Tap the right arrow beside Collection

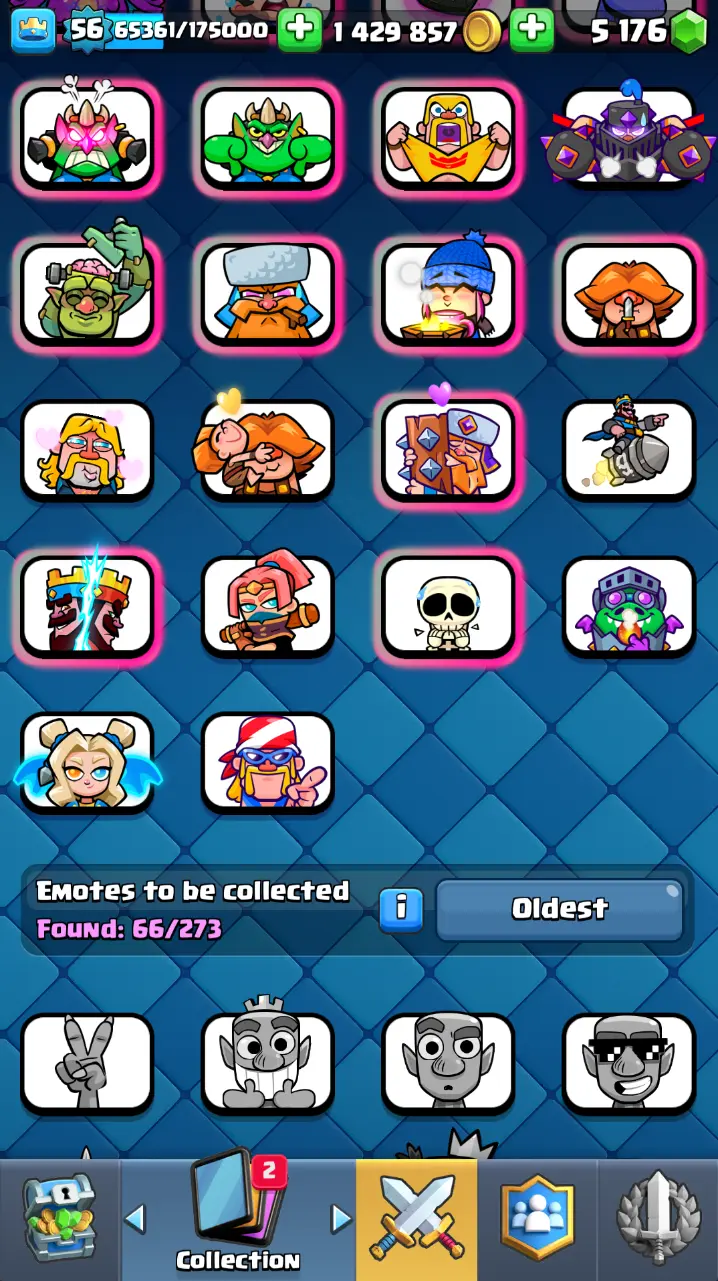[341, 1218]
